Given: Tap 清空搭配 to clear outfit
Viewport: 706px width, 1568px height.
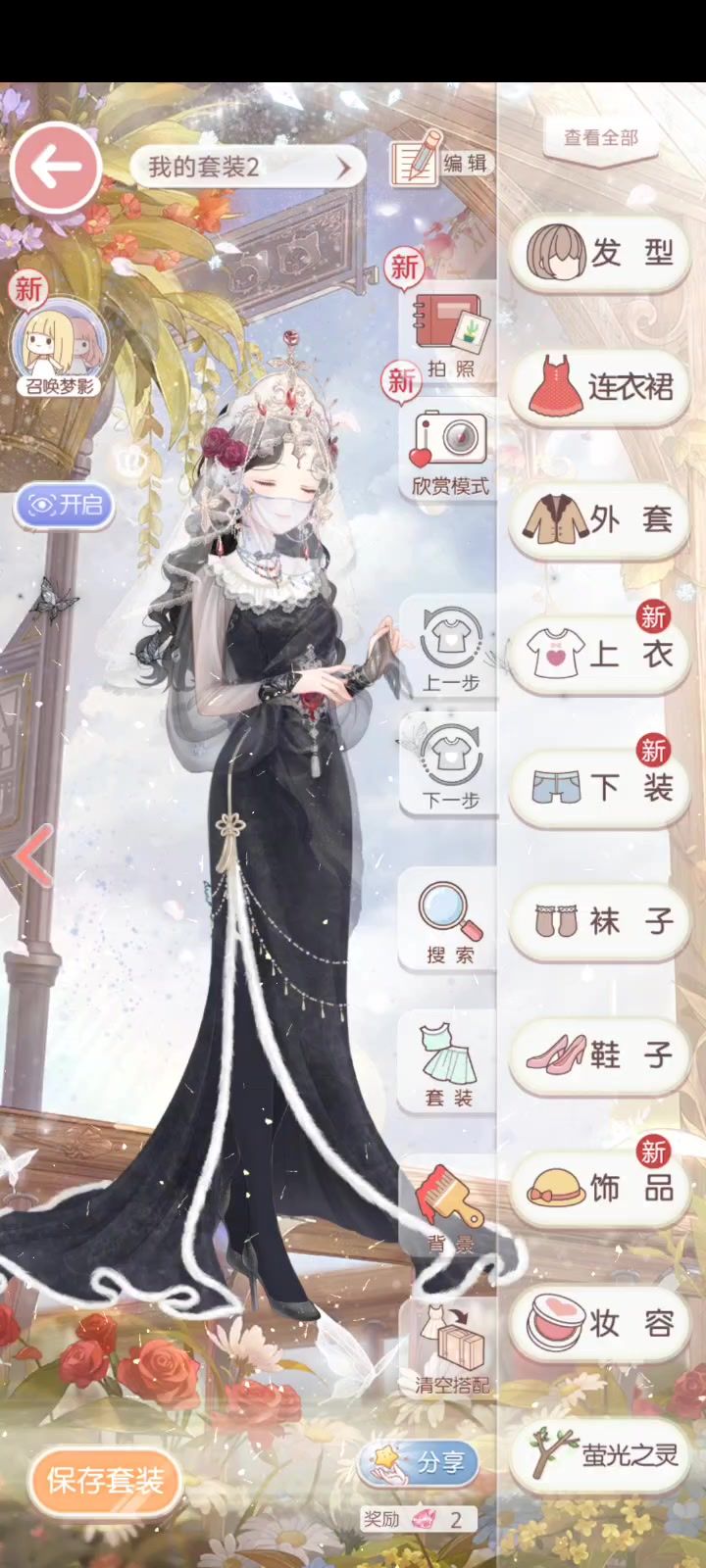Looking at the screenshot, I should coord(452,1347).
